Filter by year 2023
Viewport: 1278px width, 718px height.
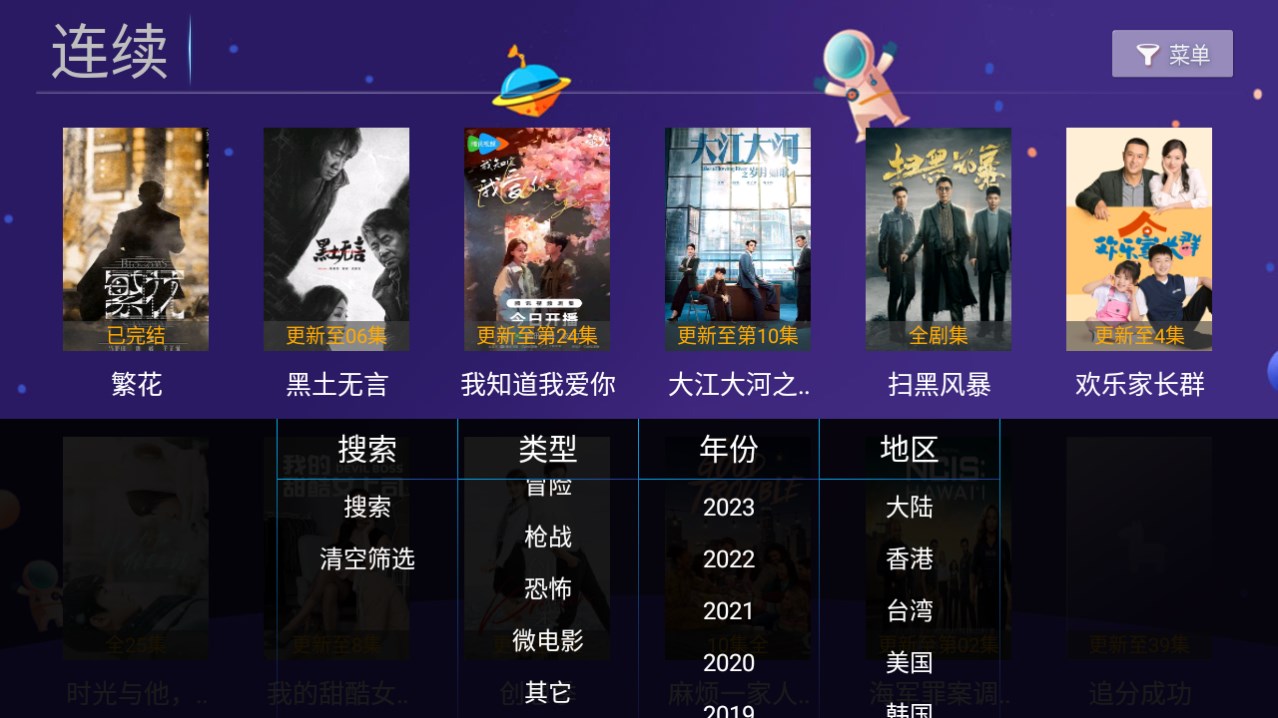(x=729, y=508)
